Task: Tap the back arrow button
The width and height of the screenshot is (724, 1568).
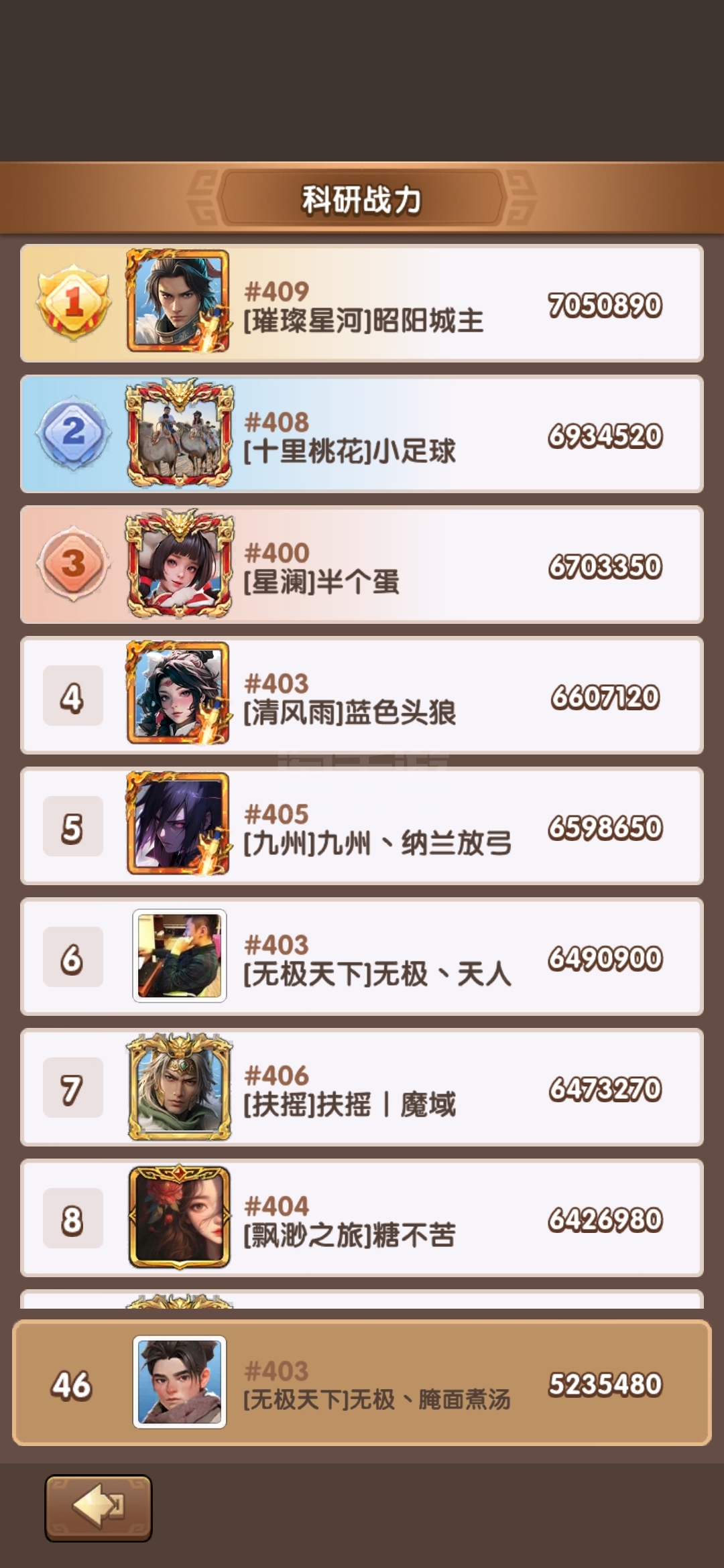Action: tap(99, 1508)
